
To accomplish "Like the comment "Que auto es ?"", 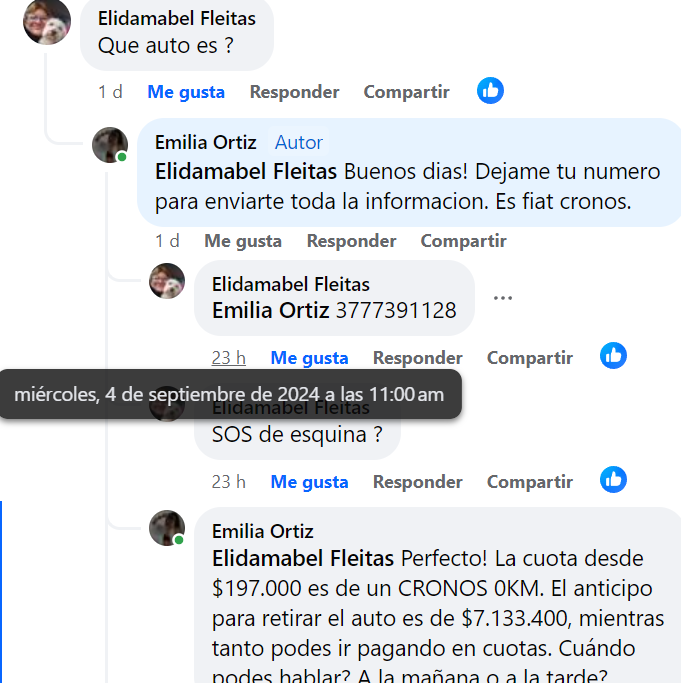I will point(186,92).
